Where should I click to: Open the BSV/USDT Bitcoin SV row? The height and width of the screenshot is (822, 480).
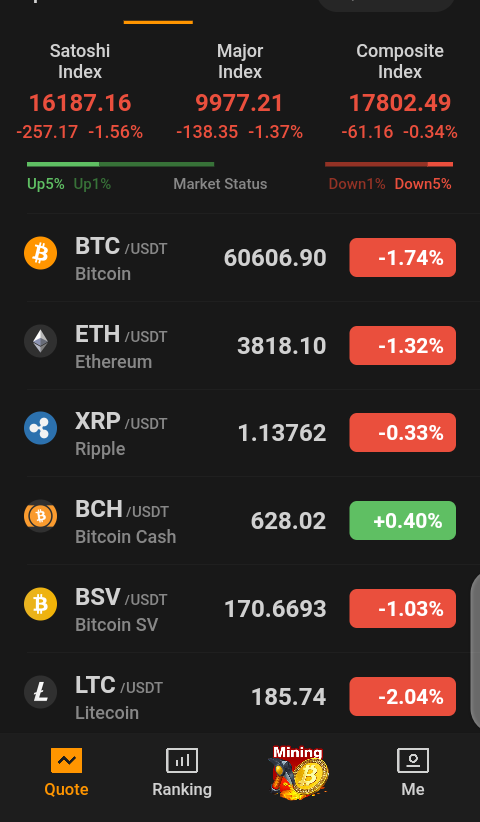(x=240, y=609)
